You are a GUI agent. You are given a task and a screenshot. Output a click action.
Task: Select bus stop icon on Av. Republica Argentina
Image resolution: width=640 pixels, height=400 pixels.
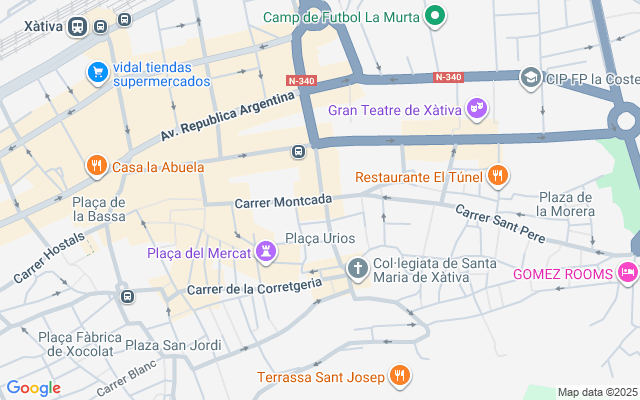pos(298,151)
